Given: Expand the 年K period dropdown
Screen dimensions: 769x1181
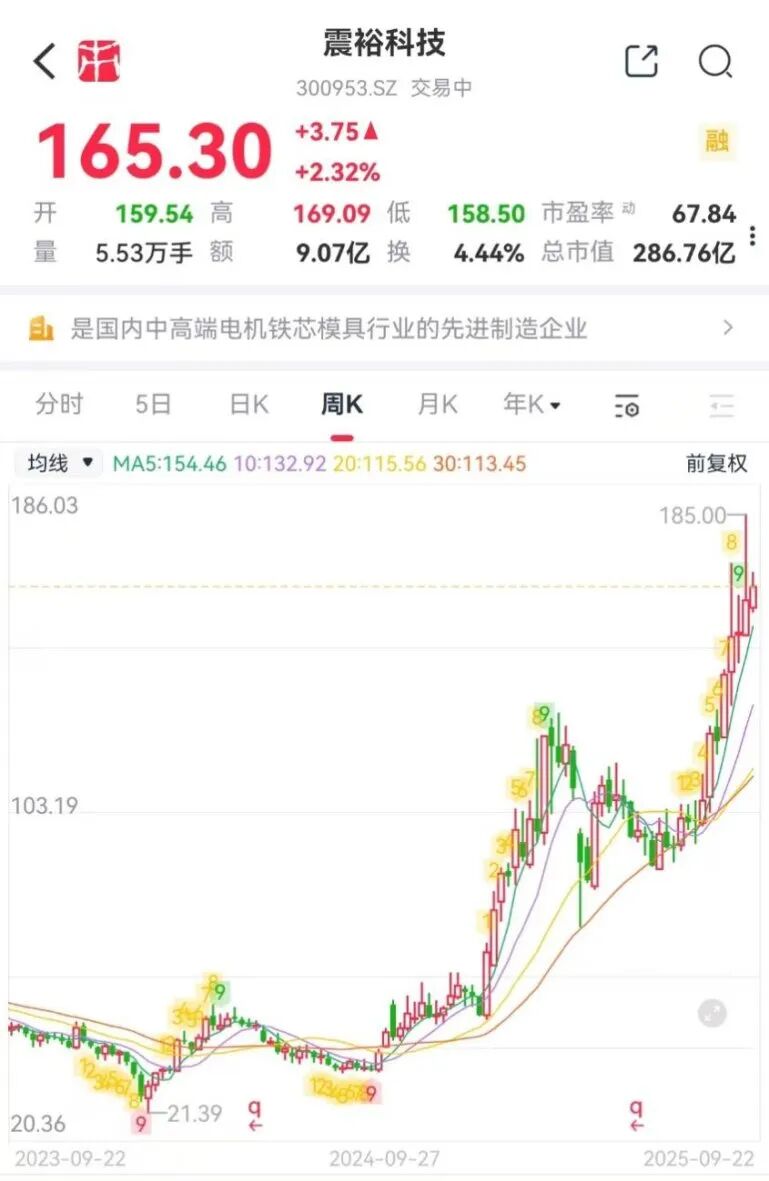Looking at the screenshot, I should click(x=532, y=405).
